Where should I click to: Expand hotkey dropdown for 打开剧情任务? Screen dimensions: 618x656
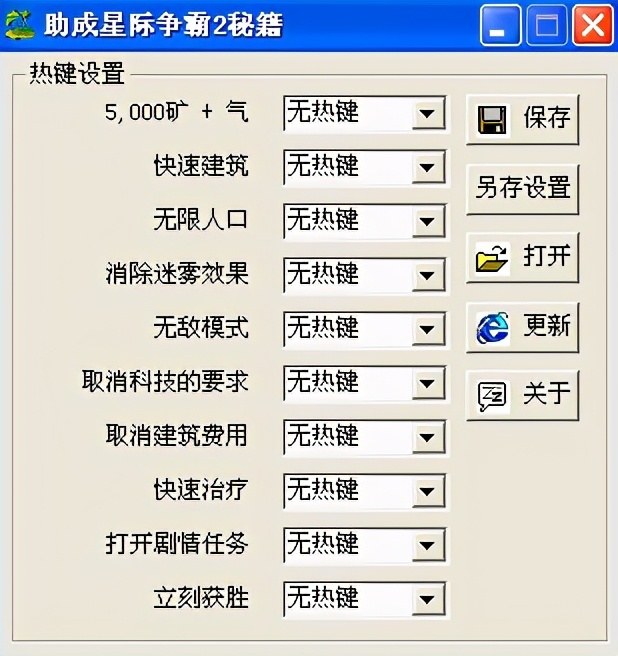point(428,545)
